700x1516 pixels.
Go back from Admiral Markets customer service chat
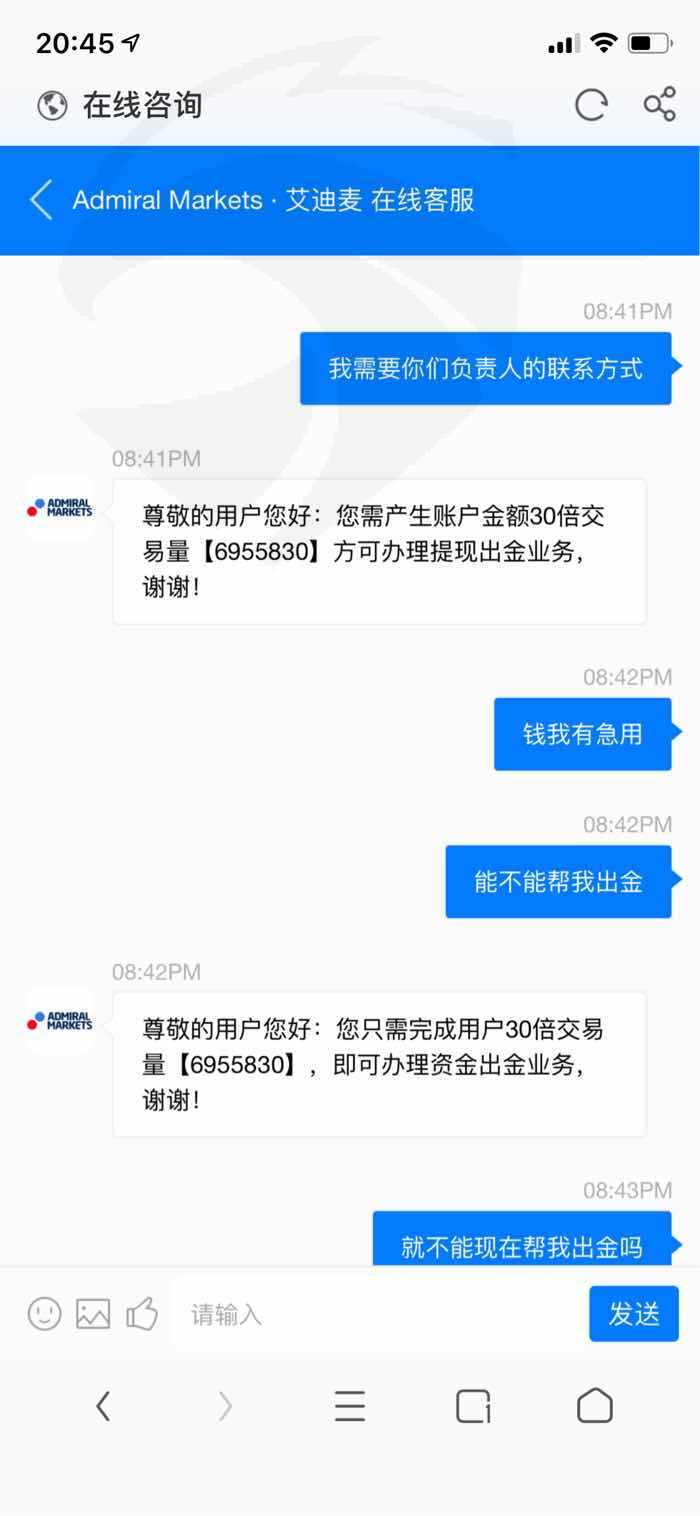41,200
